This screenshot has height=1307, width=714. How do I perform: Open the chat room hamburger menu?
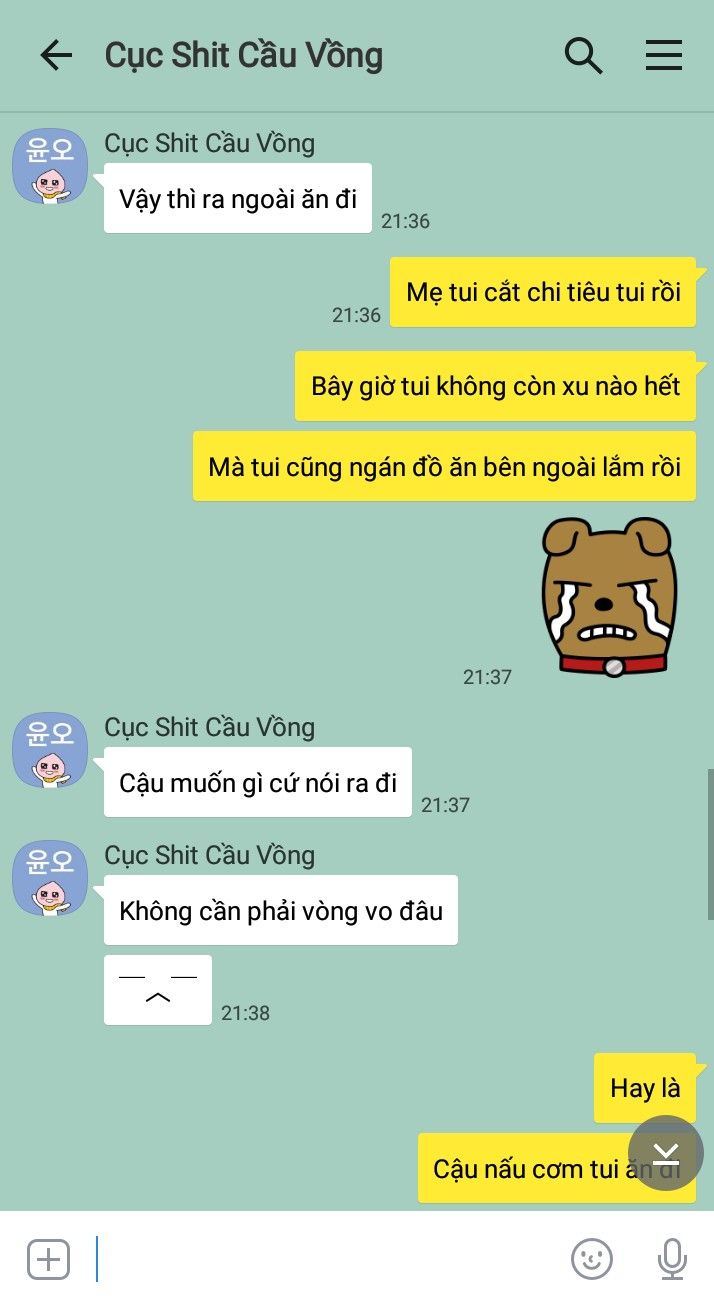click(663, 56)
